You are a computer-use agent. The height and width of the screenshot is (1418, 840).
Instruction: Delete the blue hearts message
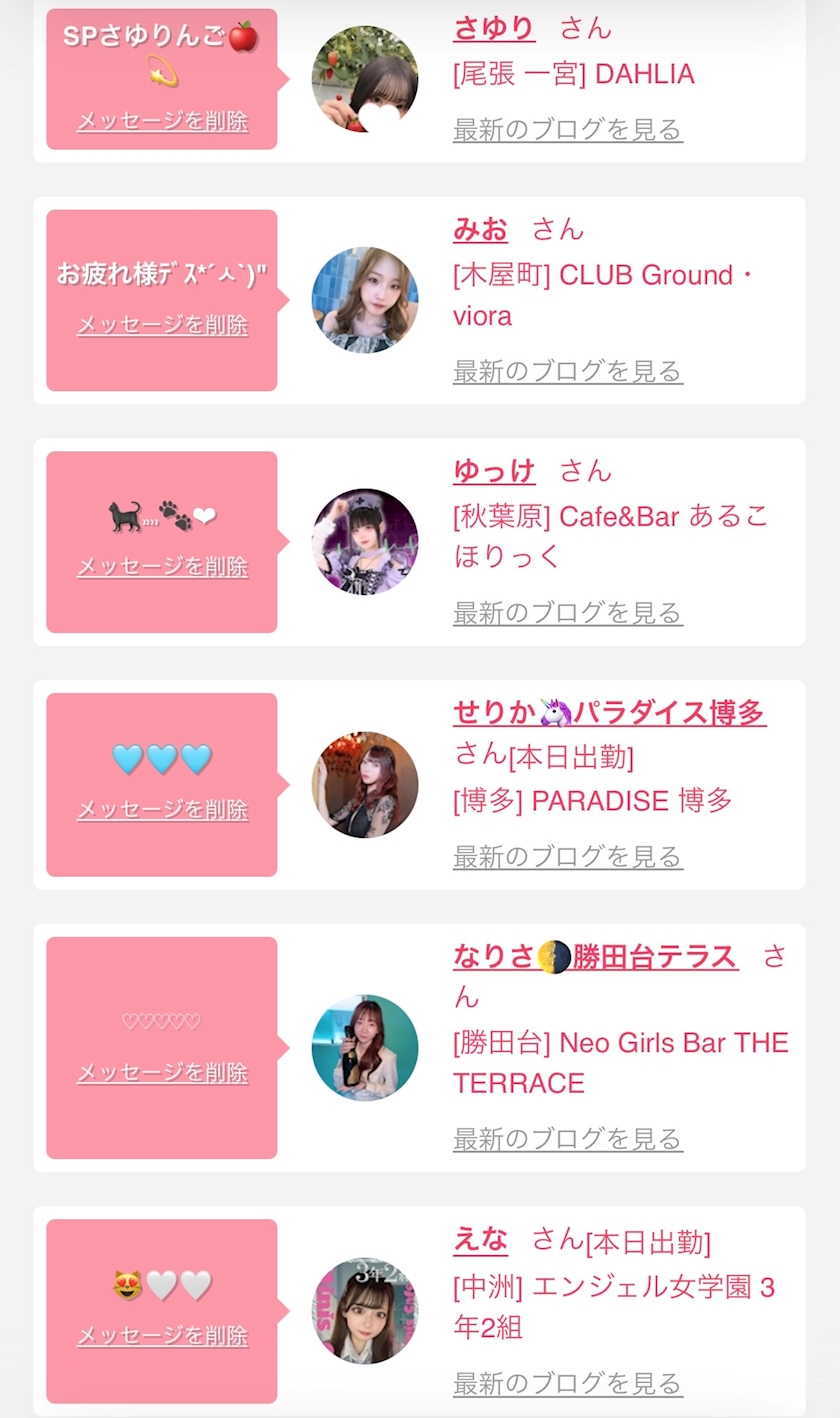tap(162, 810)
